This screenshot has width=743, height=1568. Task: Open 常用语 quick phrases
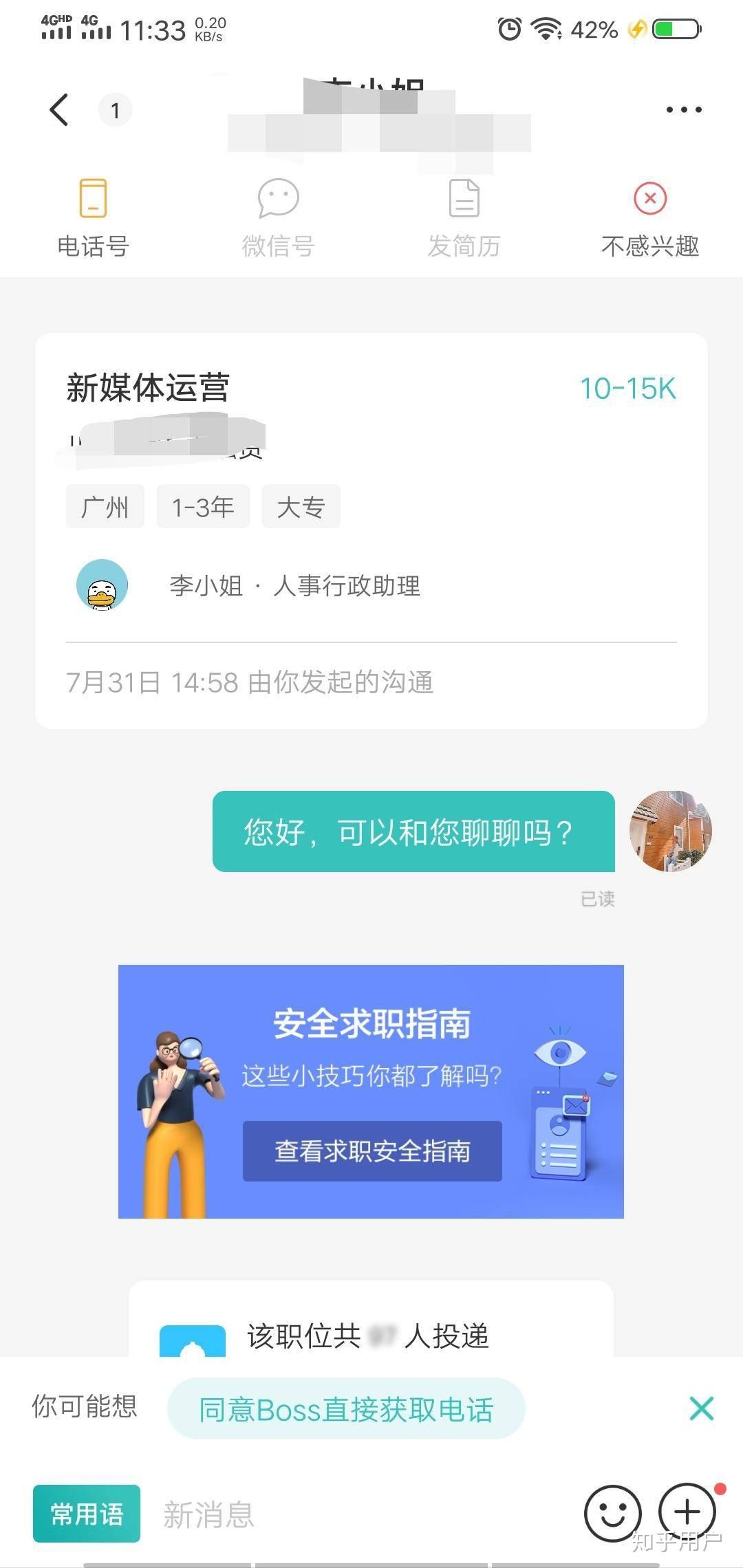(x=87, y=1514)
